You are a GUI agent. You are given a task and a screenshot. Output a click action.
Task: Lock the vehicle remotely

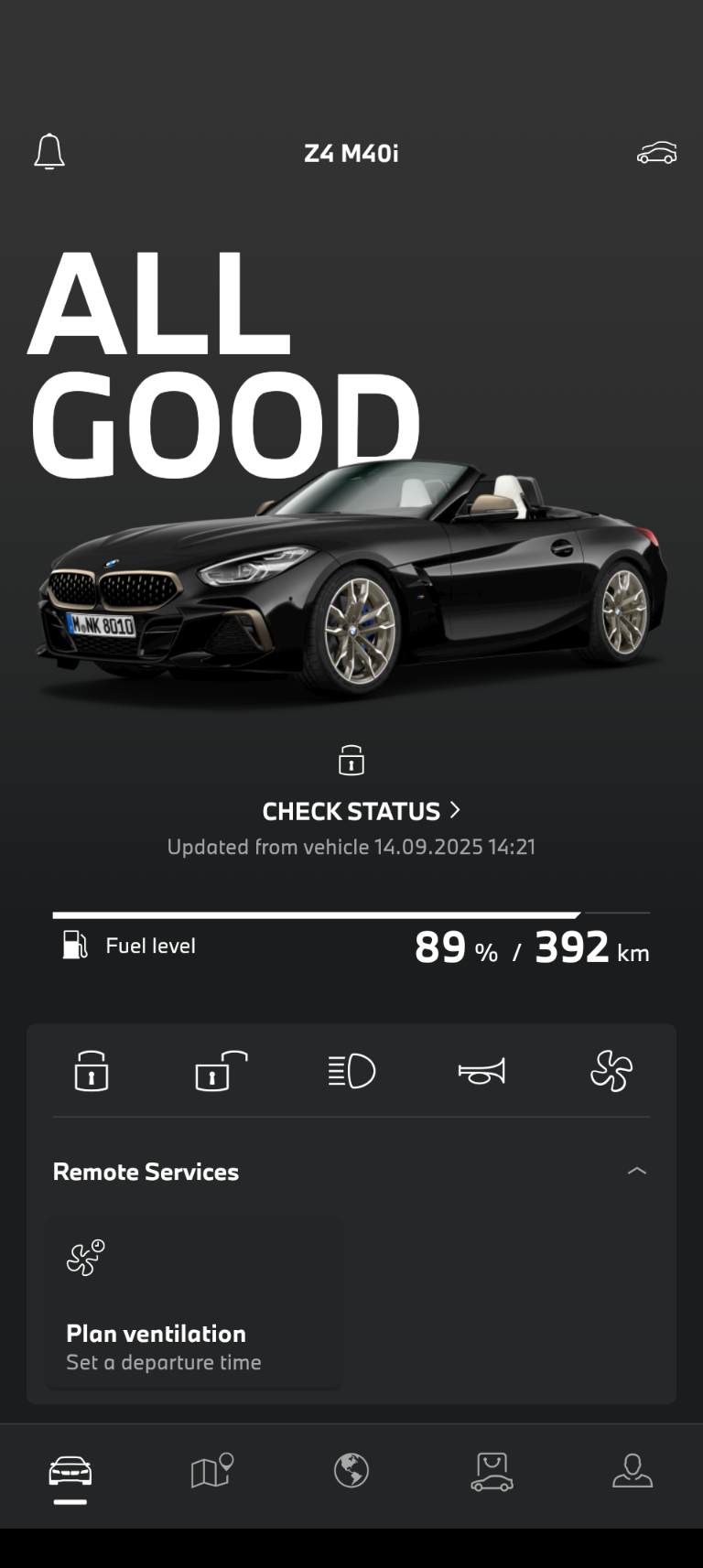[92, 1070]
